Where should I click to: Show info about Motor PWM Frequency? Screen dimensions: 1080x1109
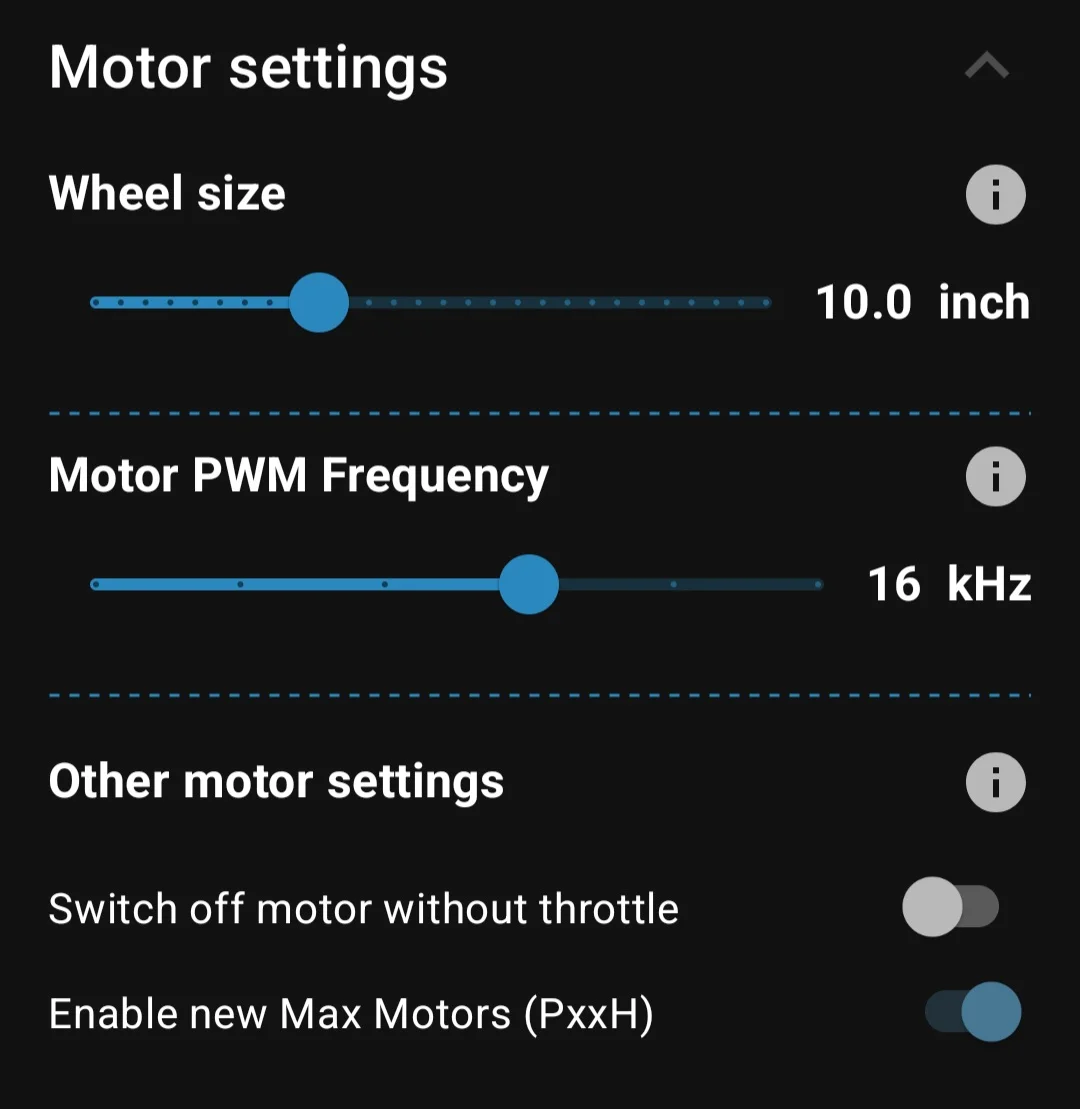tap(995, 476)
